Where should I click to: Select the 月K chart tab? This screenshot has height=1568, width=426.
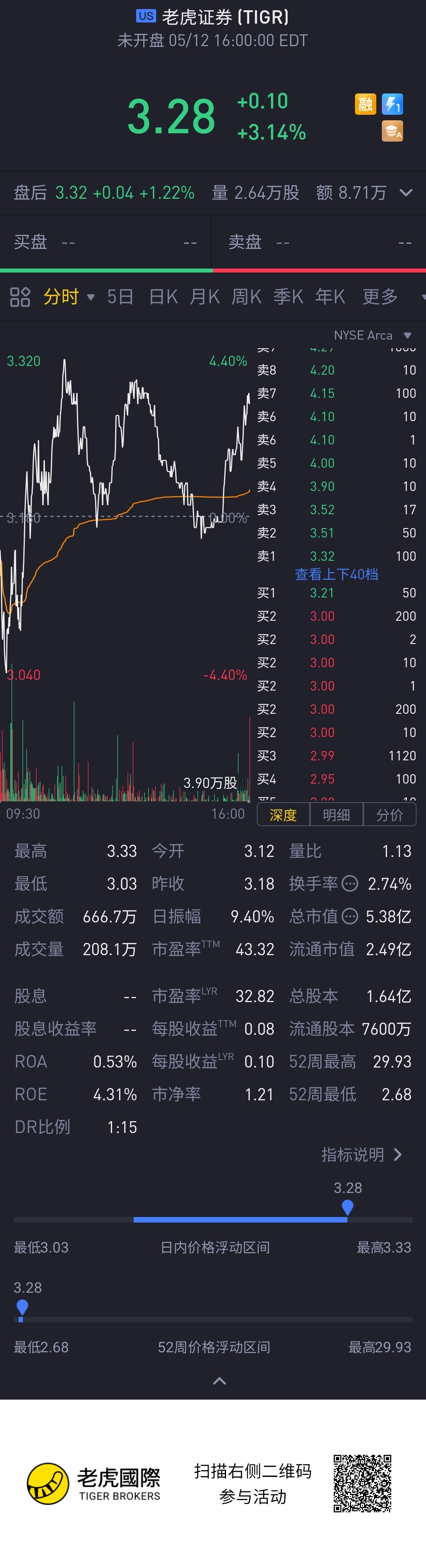point(204,297)
